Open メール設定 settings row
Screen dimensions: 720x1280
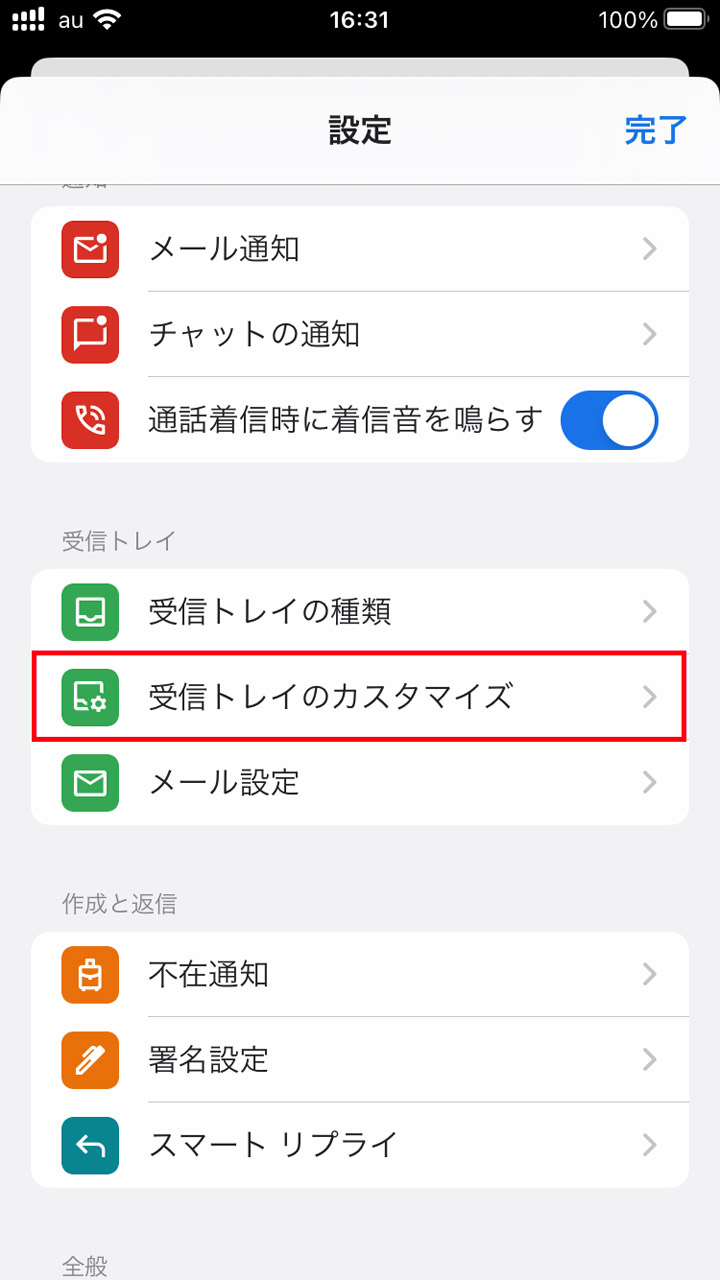coord(360,783)
